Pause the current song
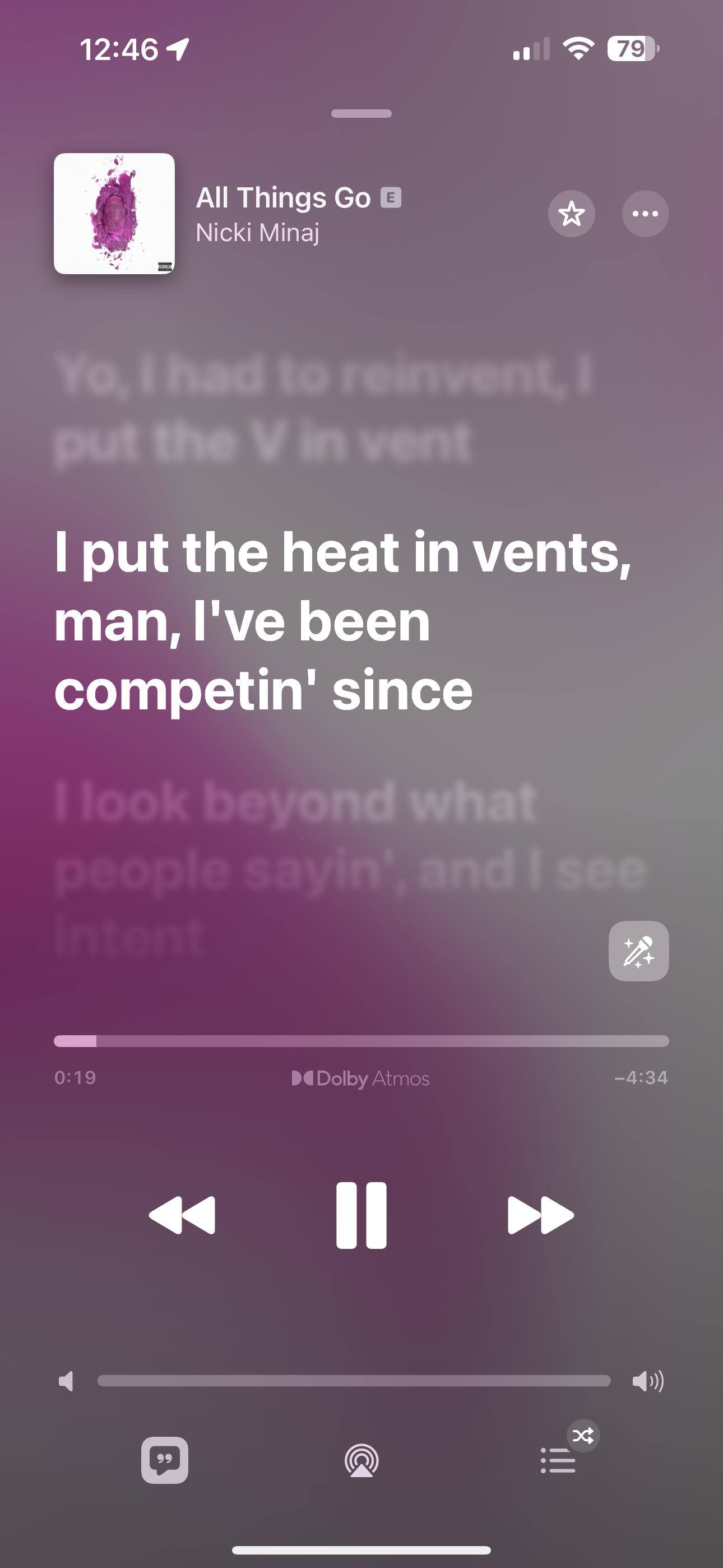This screenshot has height=1568, width=723. click(x=361, y=1215)
